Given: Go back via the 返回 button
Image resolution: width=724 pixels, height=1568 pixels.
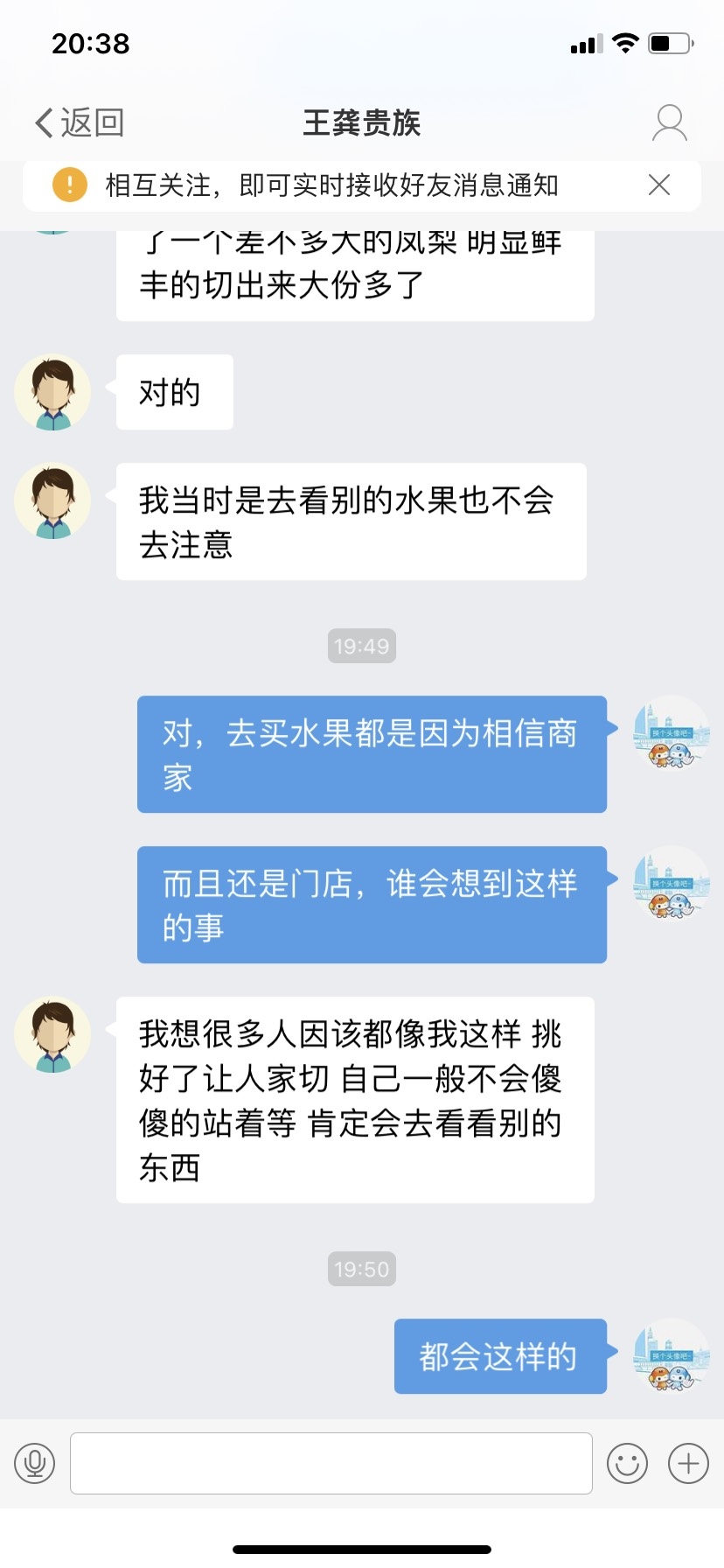Looking at the screenshot, I should 79,122.
